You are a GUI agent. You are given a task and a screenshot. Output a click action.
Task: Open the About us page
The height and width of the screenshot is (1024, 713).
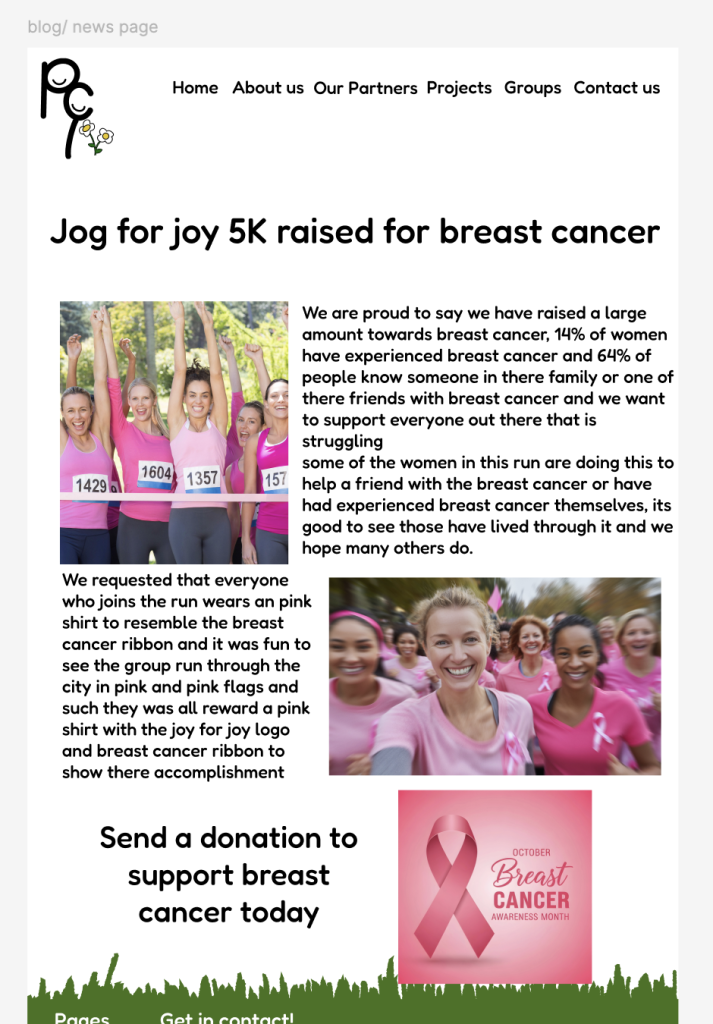(268, 88)
